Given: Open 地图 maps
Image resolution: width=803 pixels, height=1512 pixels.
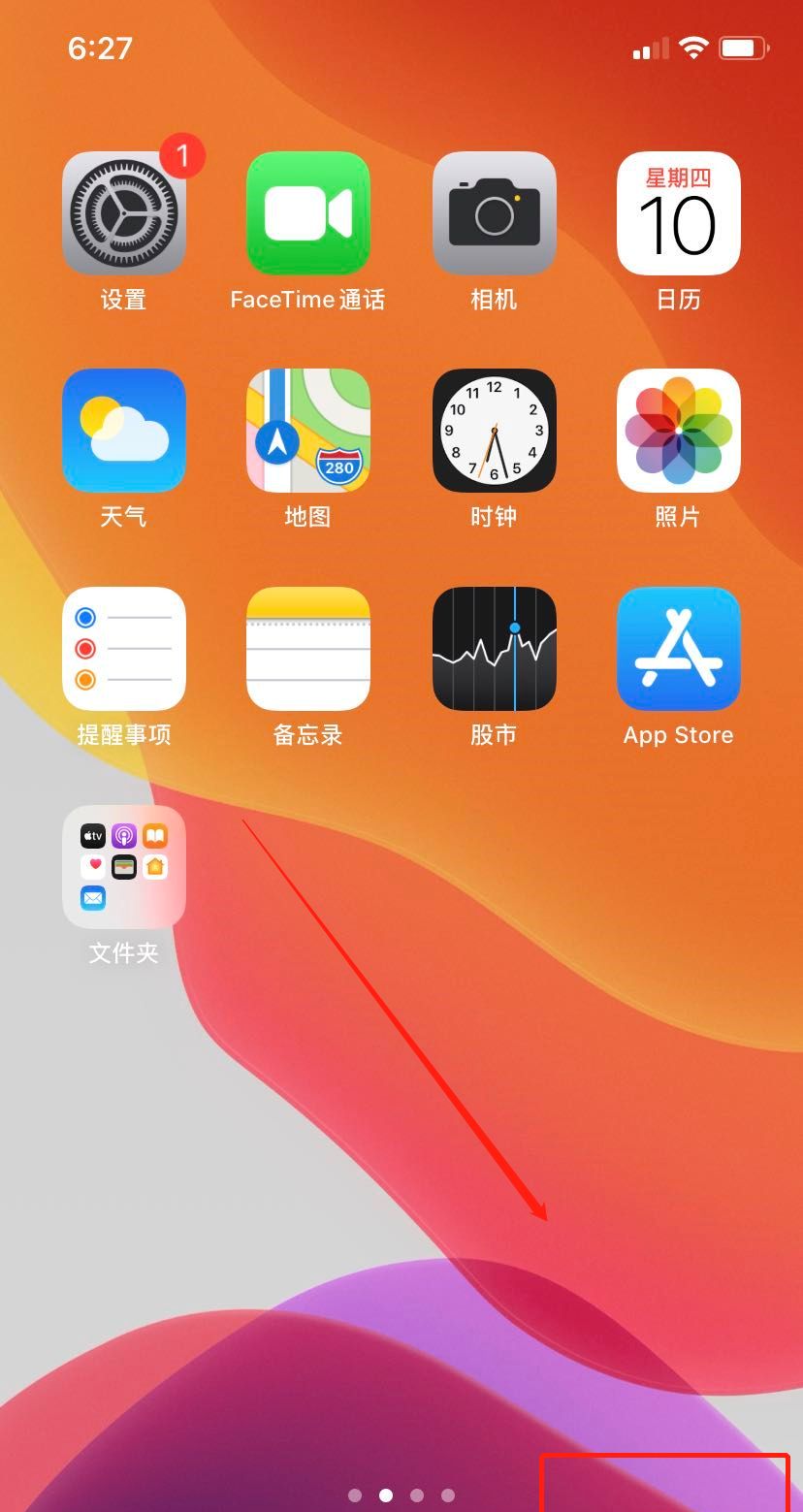Looking at the screenshot, I should 308,431.
